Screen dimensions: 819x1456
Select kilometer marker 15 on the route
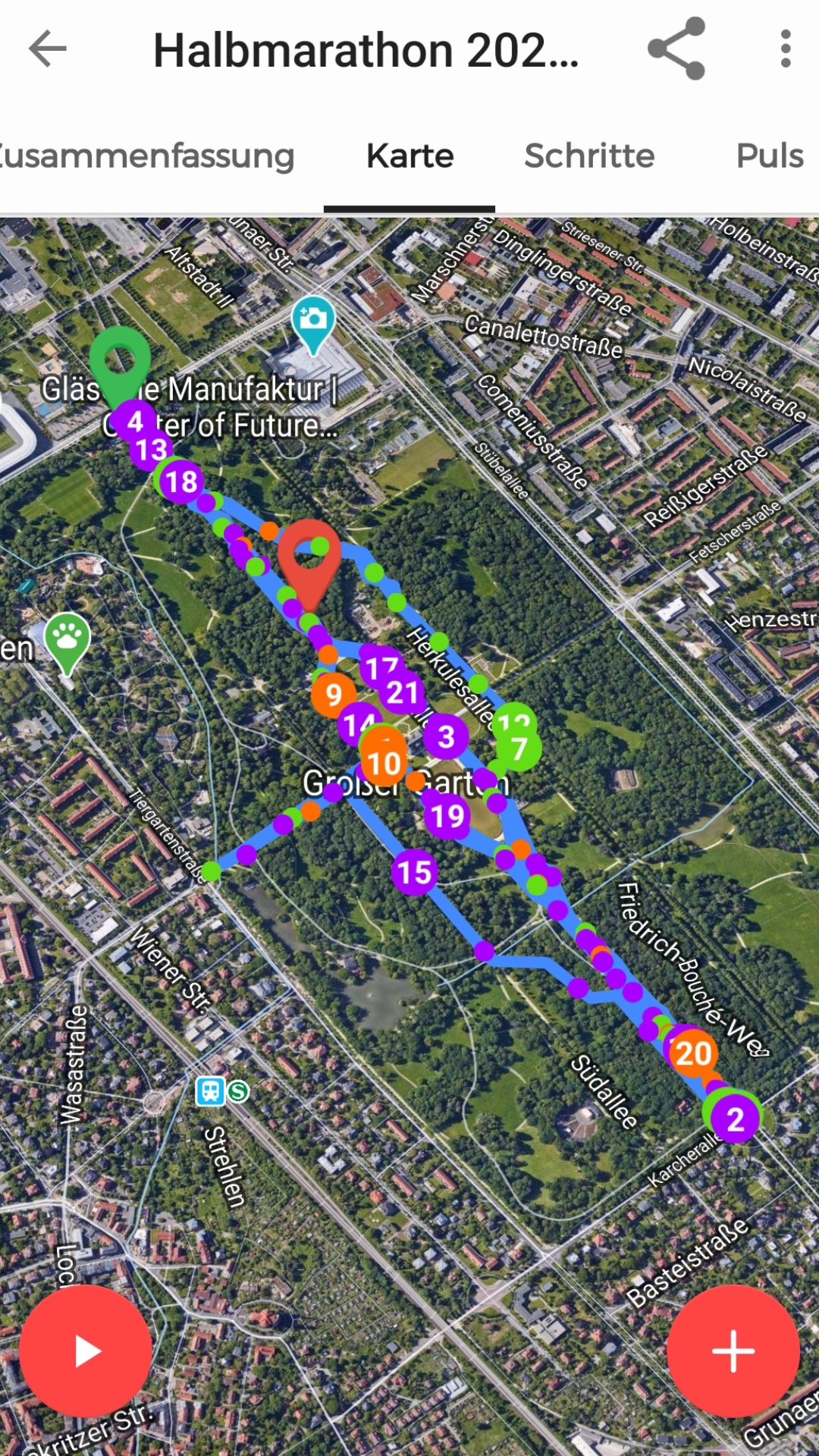414,872
